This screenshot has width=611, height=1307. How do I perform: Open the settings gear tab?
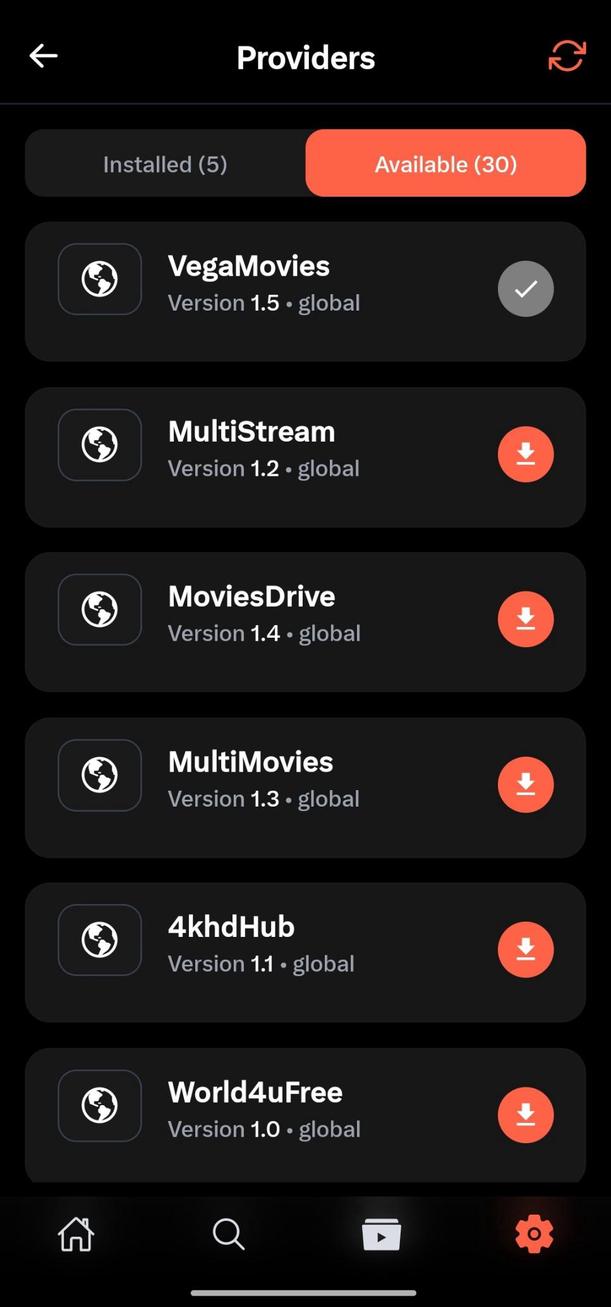[534, 1234]
